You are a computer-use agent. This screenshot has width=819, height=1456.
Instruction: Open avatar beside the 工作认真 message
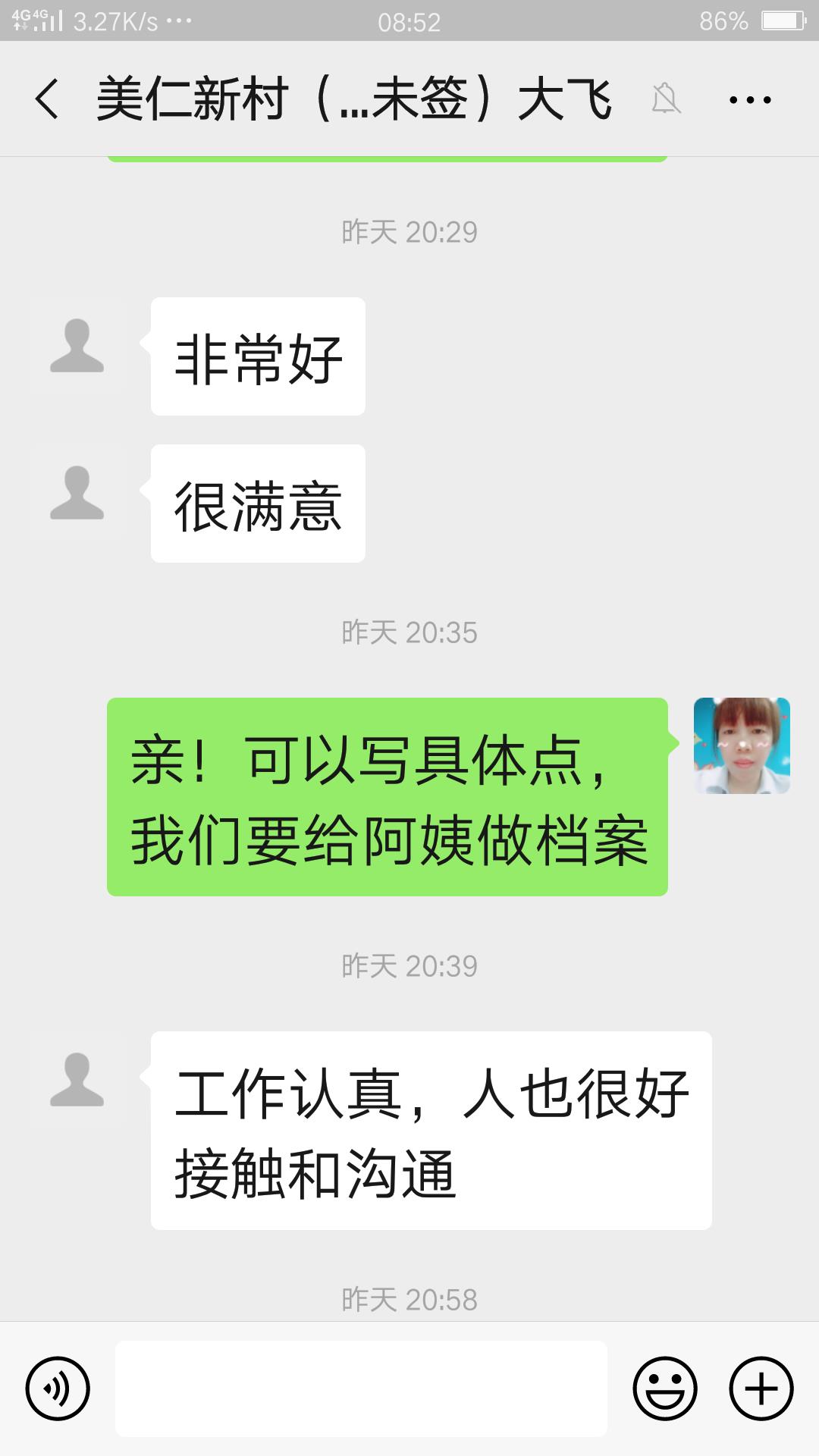click(x=77, y=1080)
